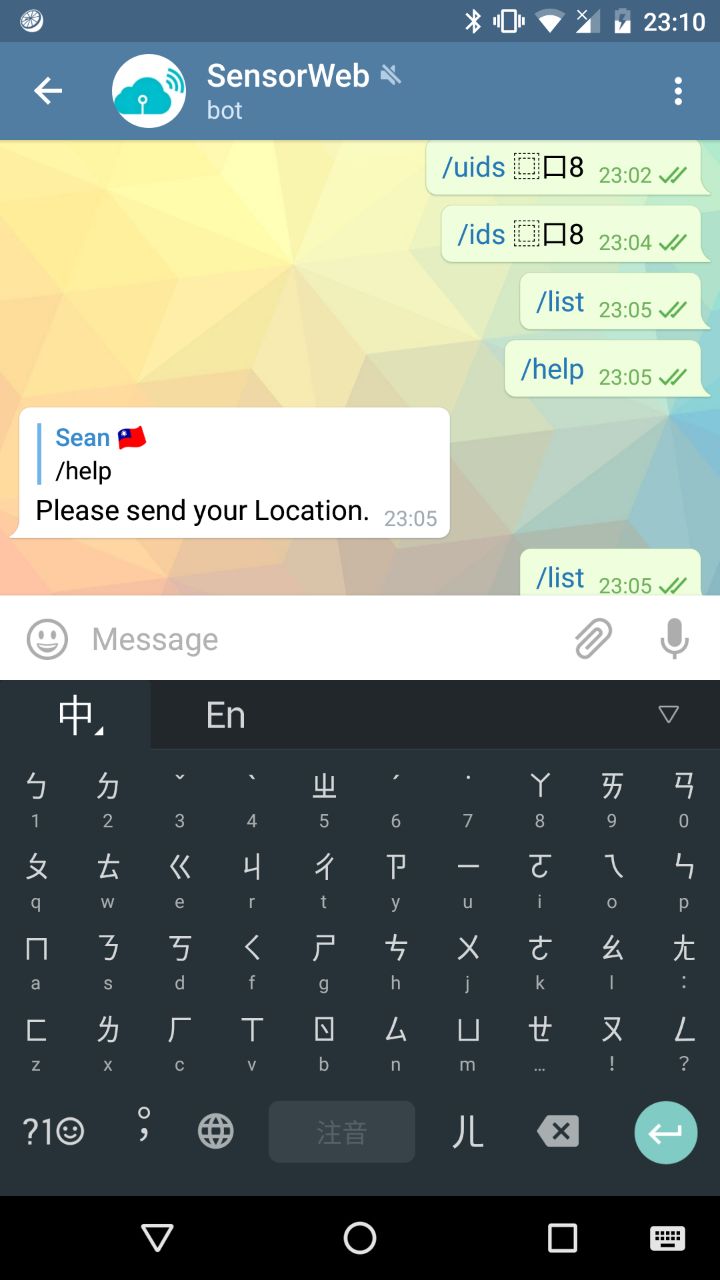Go back from the SensorWeb chat

pos(48,91)
